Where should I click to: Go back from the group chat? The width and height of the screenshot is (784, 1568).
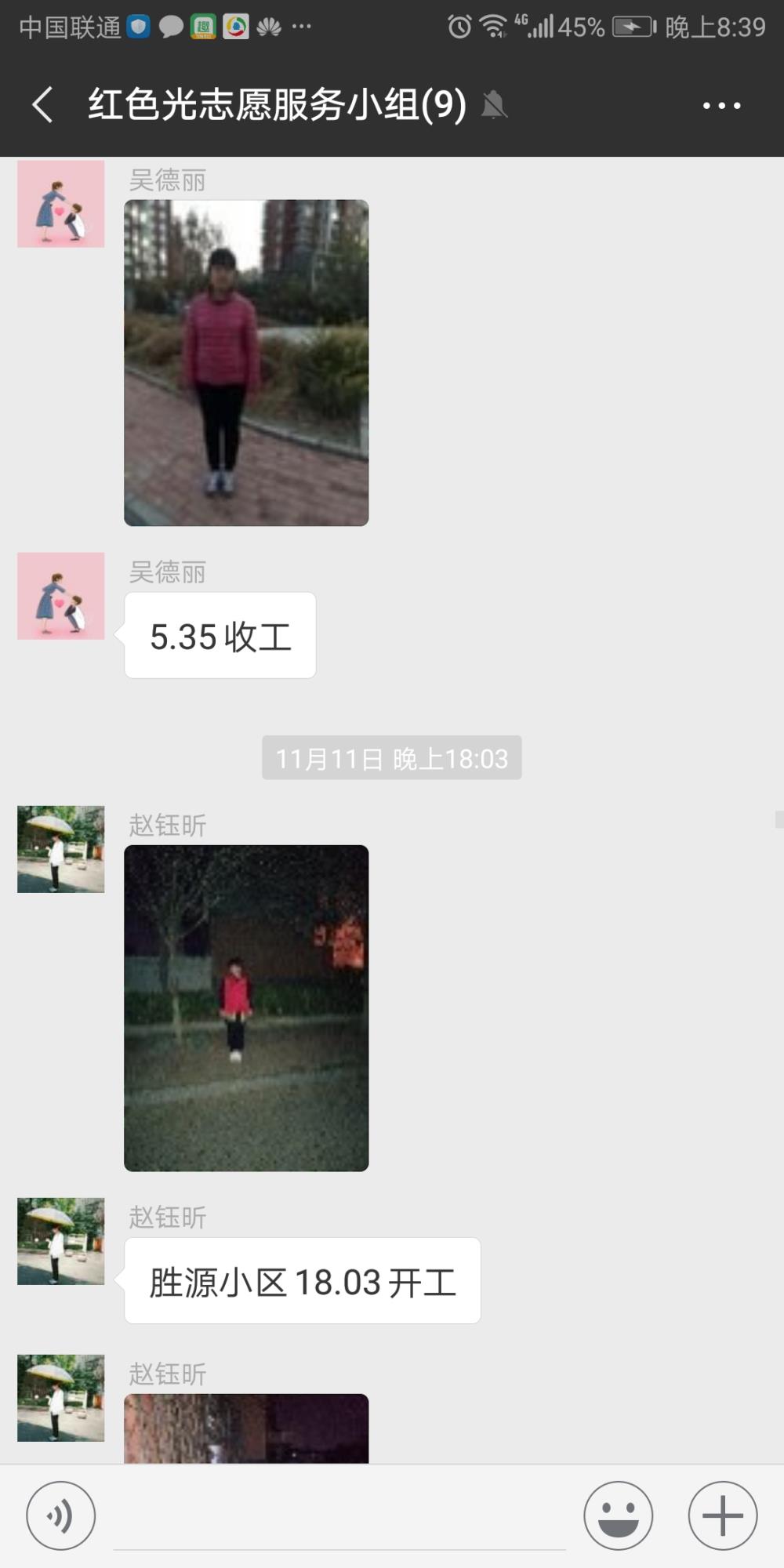pyautogui.click(x=43, y=105)
